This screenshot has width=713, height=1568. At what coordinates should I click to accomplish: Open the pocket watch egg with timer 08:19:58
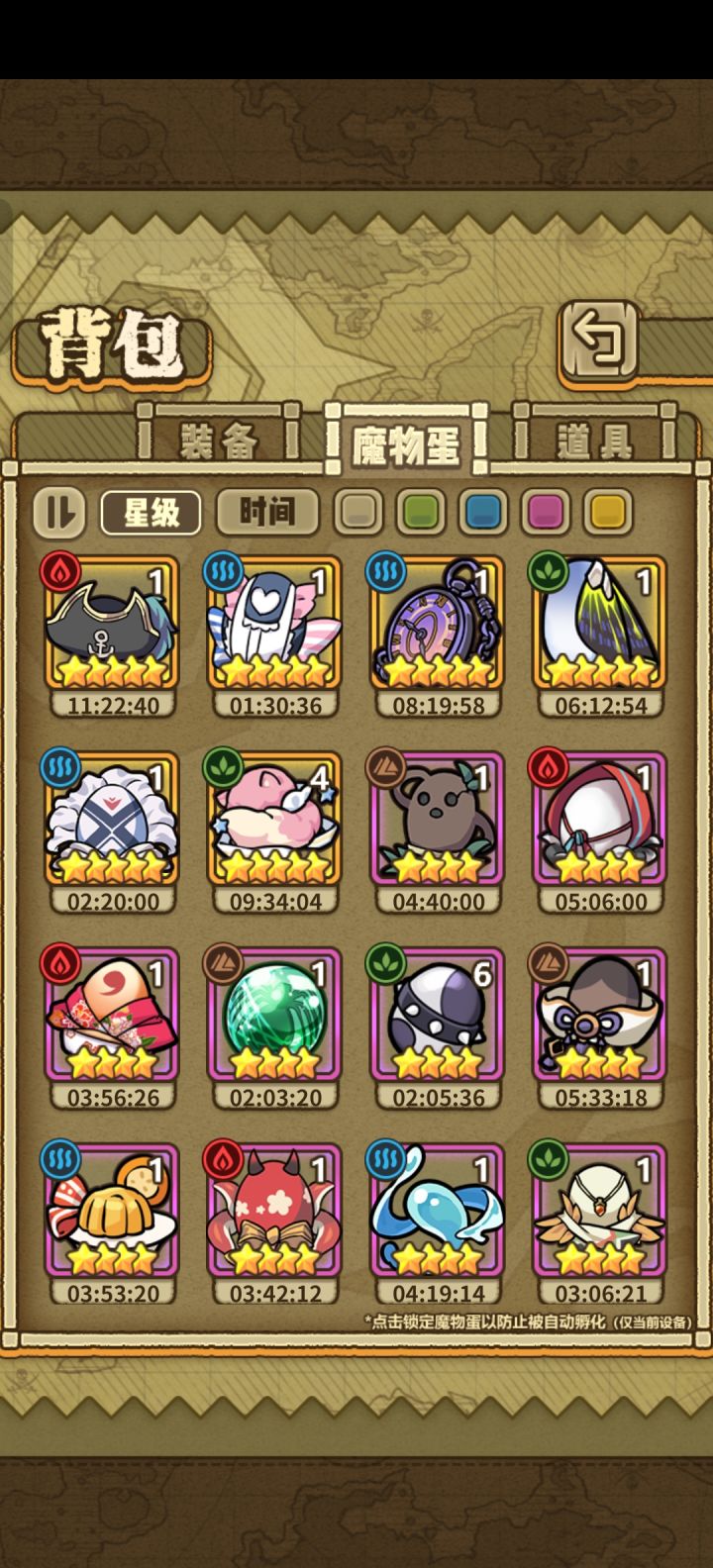click(437, 624)
